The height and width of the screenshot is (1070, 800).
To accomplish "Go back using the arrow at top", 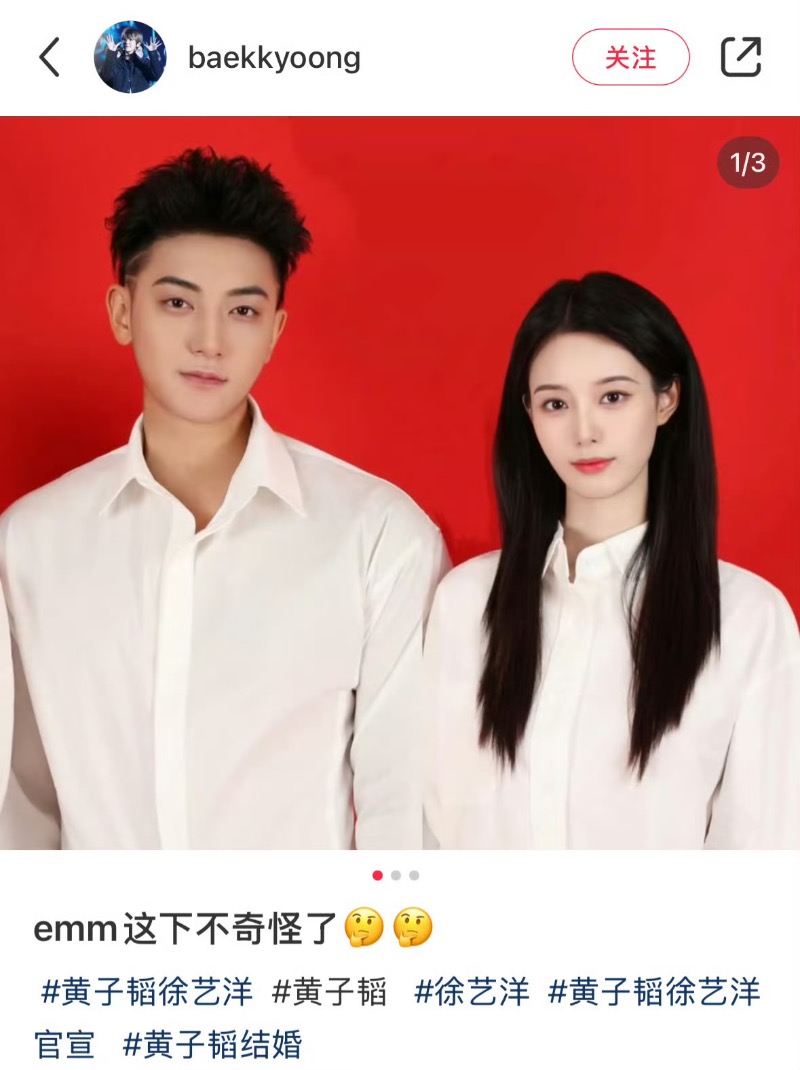I will (x=49, y=57).
